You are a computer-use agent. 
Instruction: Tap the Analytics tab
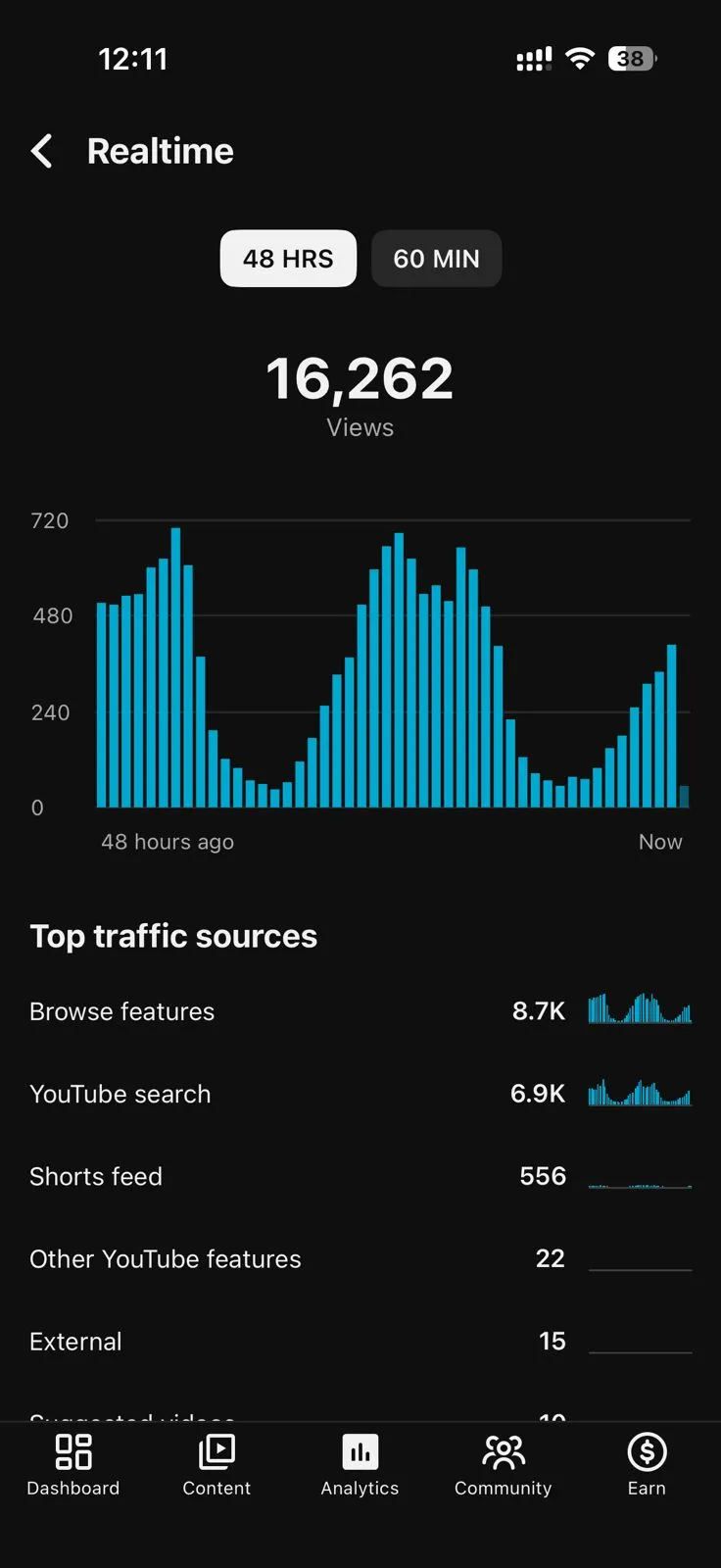pos(360,1464)
